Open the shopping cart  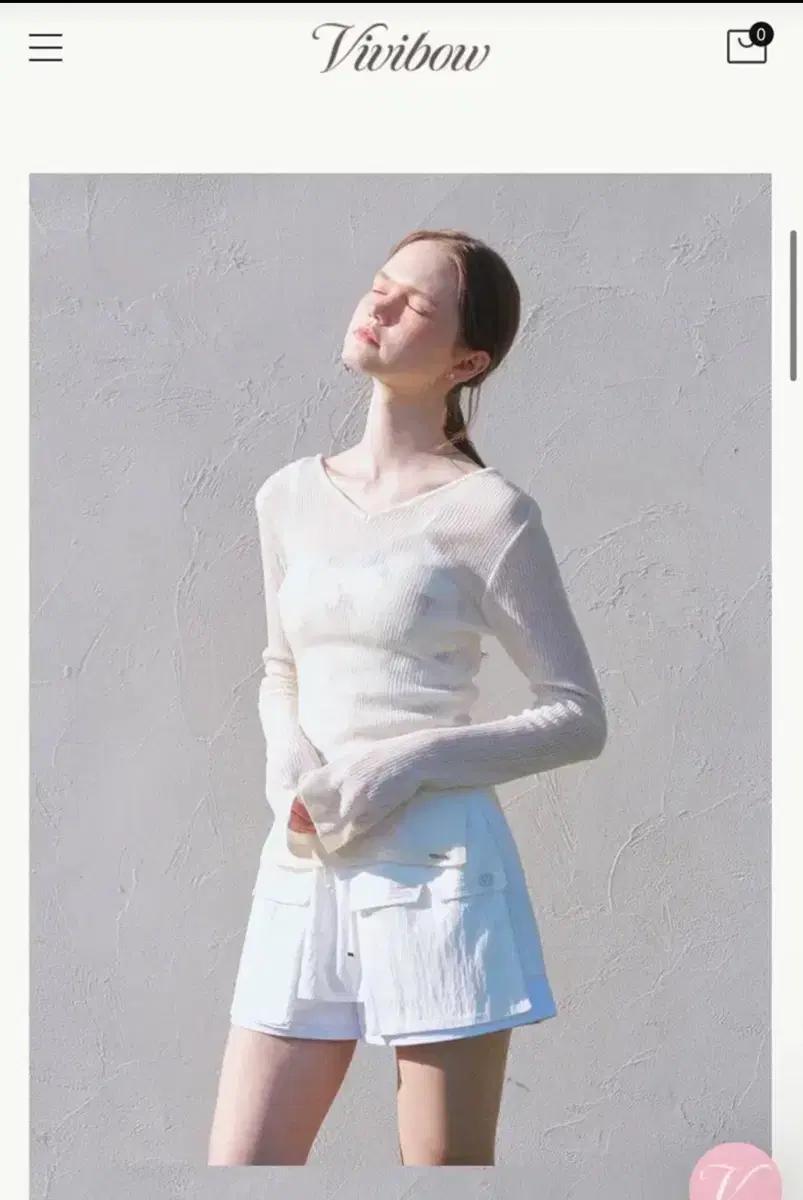pos(746,46)
